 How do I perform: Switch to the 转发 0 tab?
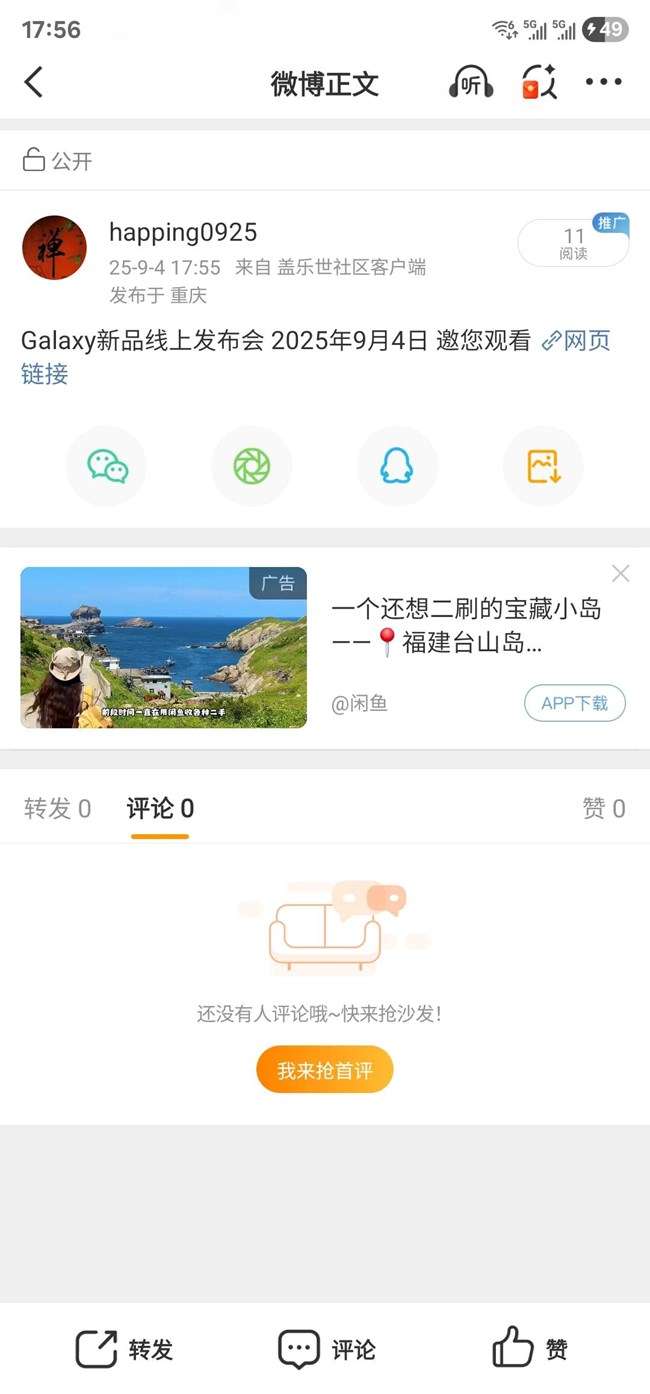click(57, 809)
